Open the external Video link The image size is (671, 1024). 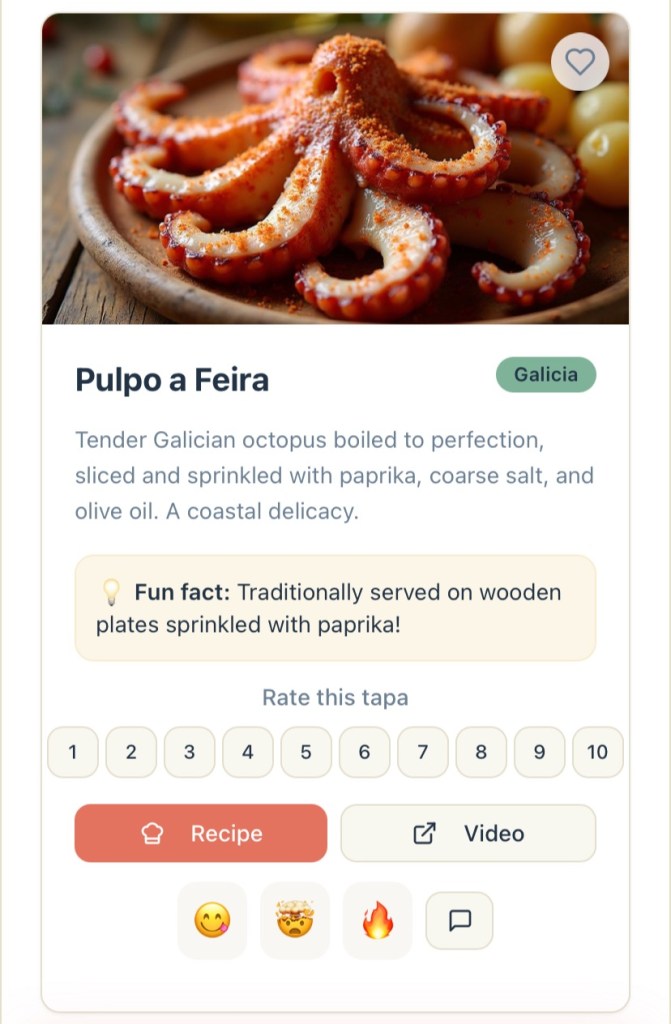pos(468,833)
